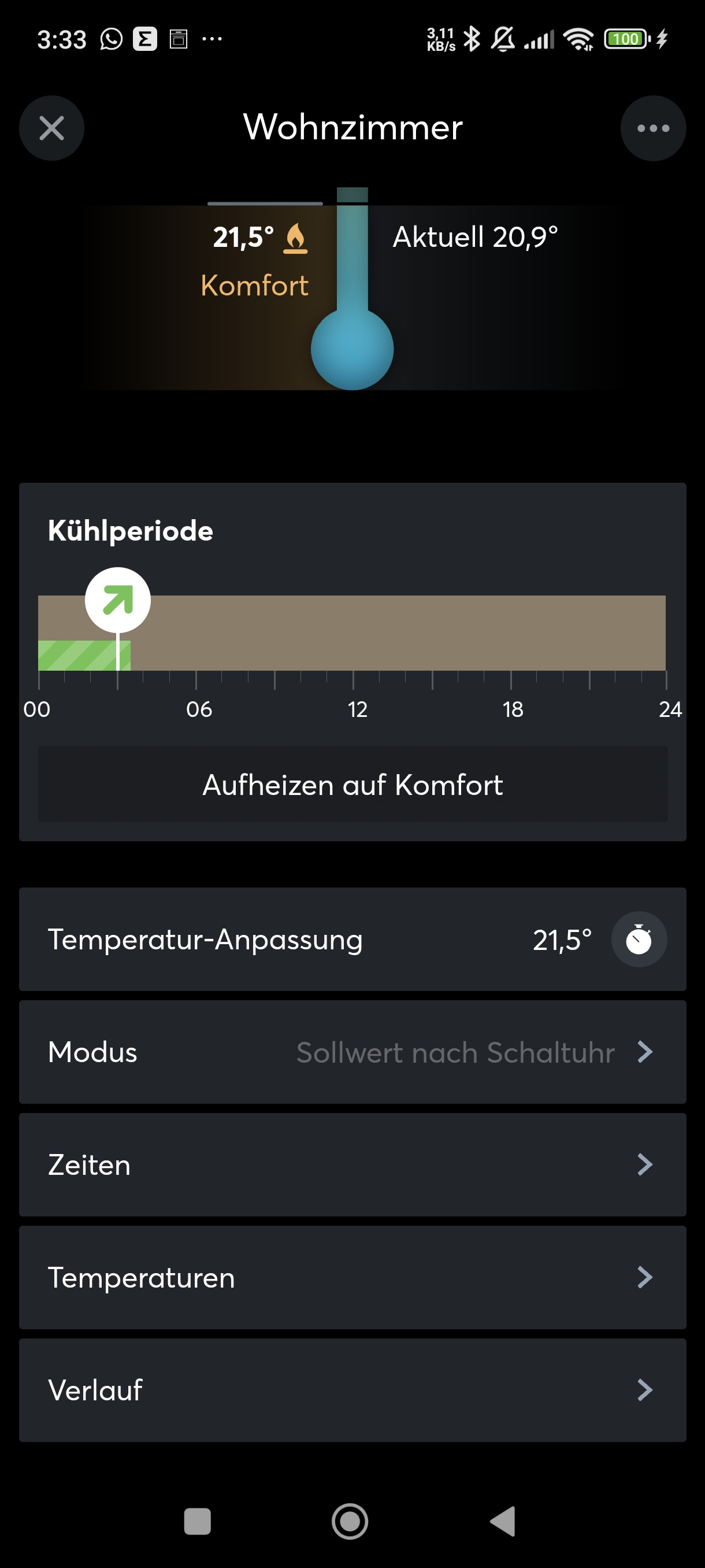The width and height of the screenshot is (705, 1568).
Task: Open the Temperaturen settings
Action: pyautogui.click(x=352, y=1277)
